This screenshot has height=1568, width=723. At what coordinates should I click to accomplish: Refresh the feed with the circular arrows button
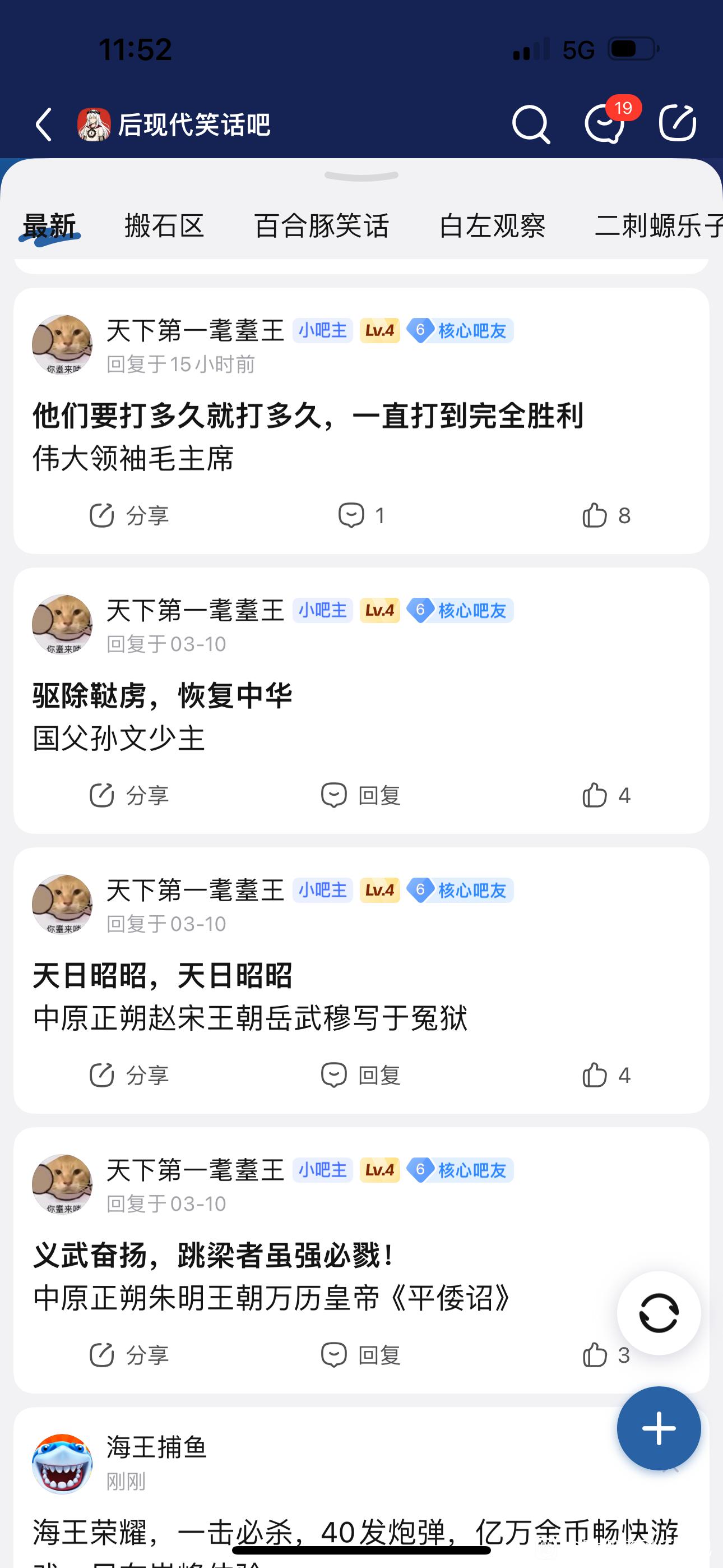659,1313
